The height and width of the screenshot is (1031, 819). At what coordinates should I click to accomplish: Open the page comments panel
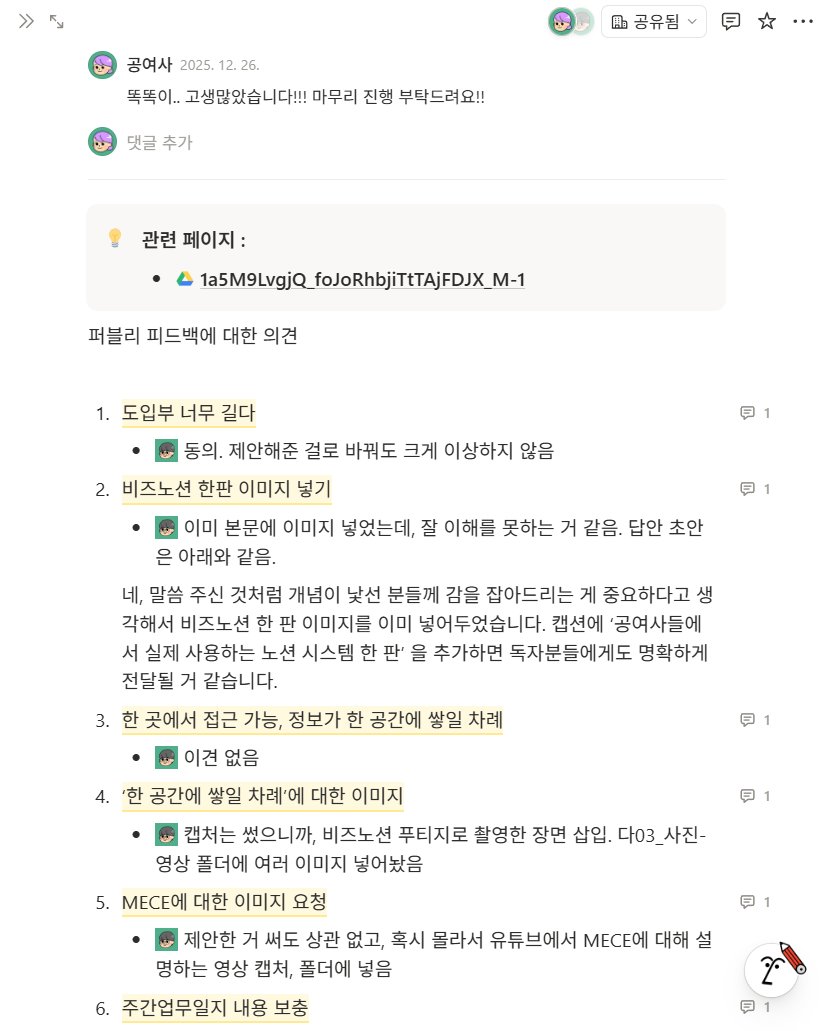pos(731,21)
